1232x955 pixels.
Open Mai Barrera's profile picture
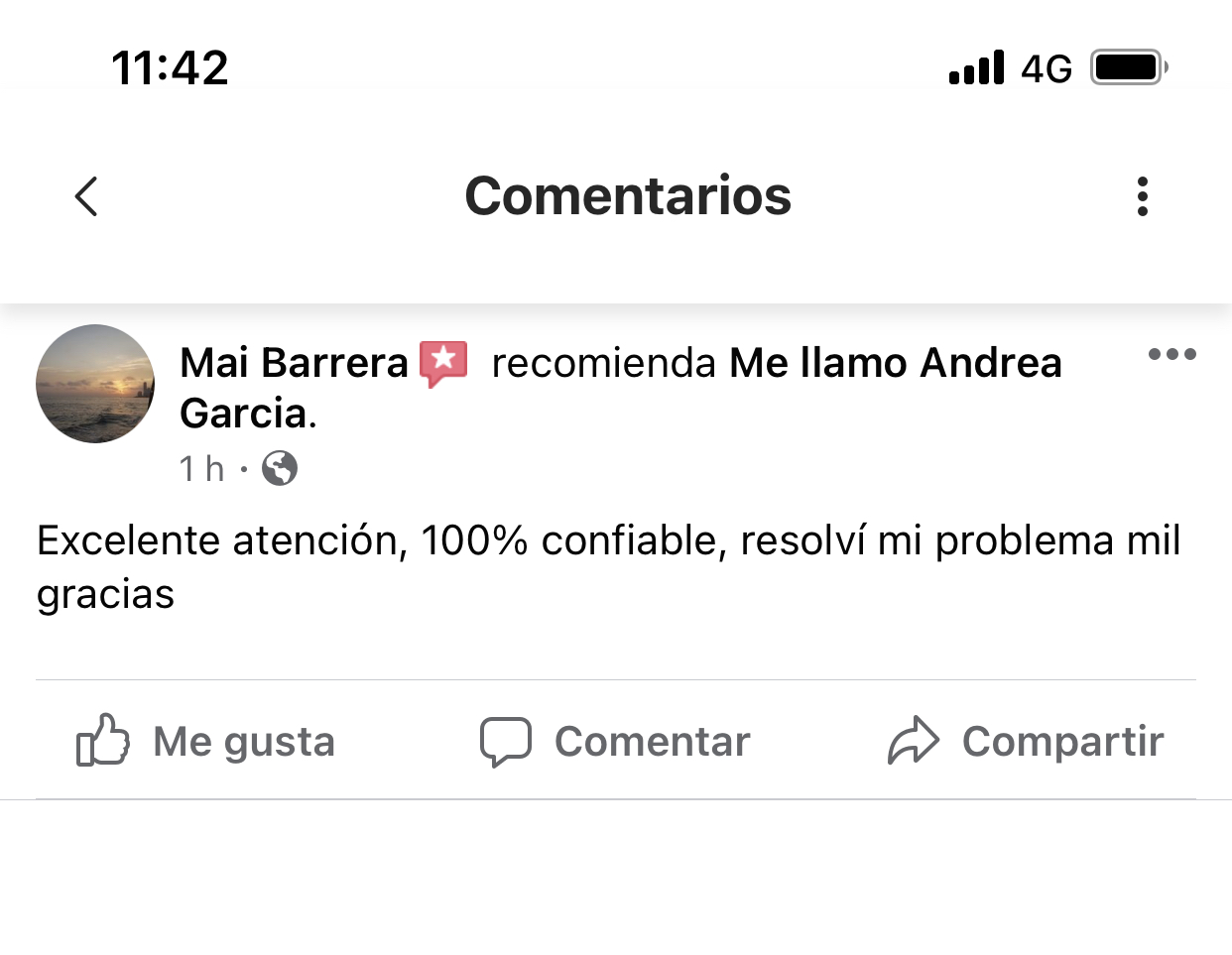coord(95,384)
